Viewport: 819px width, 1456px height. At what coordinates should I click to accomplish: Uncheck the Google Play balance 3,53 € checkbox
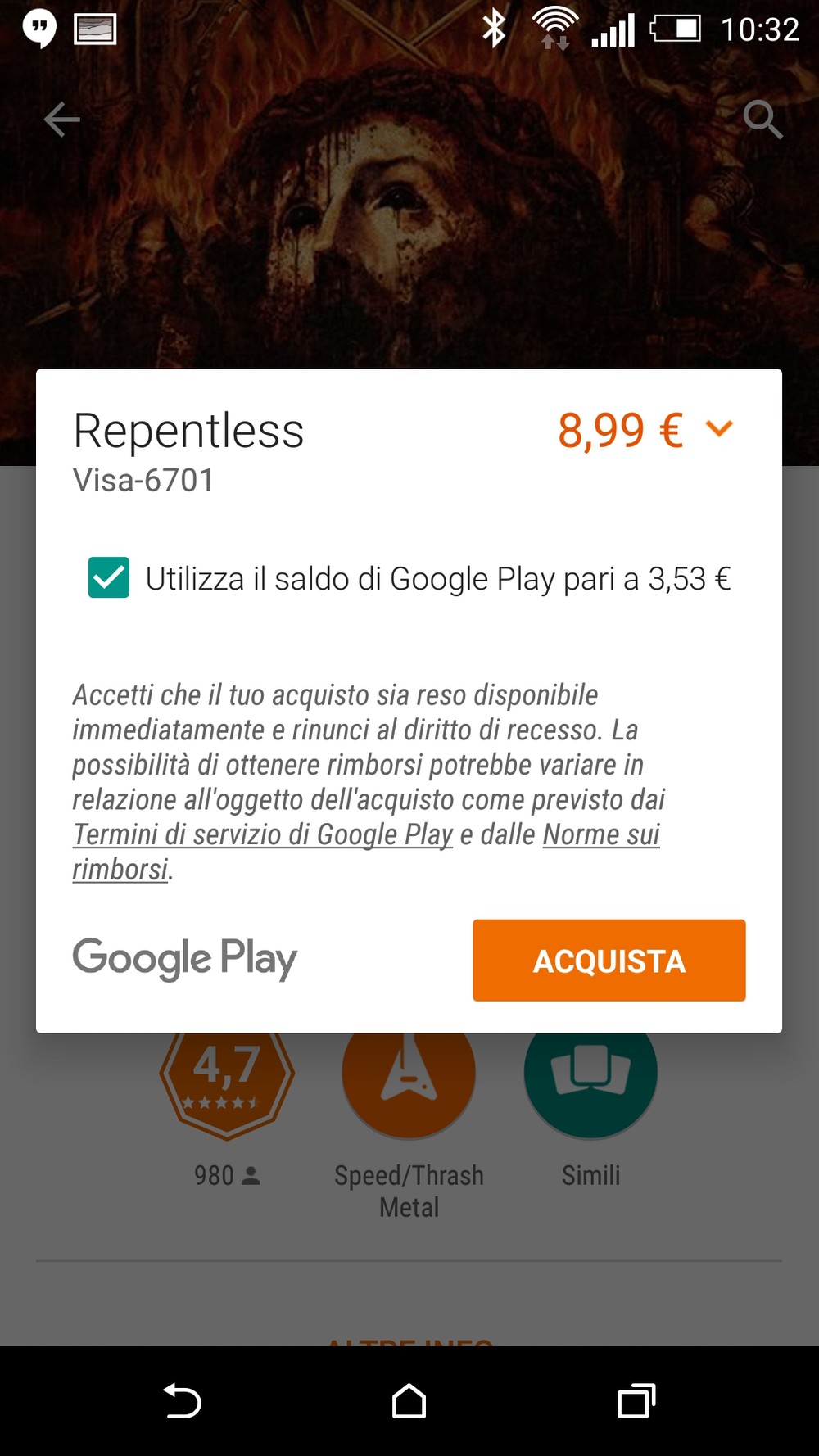click(109, 577)
